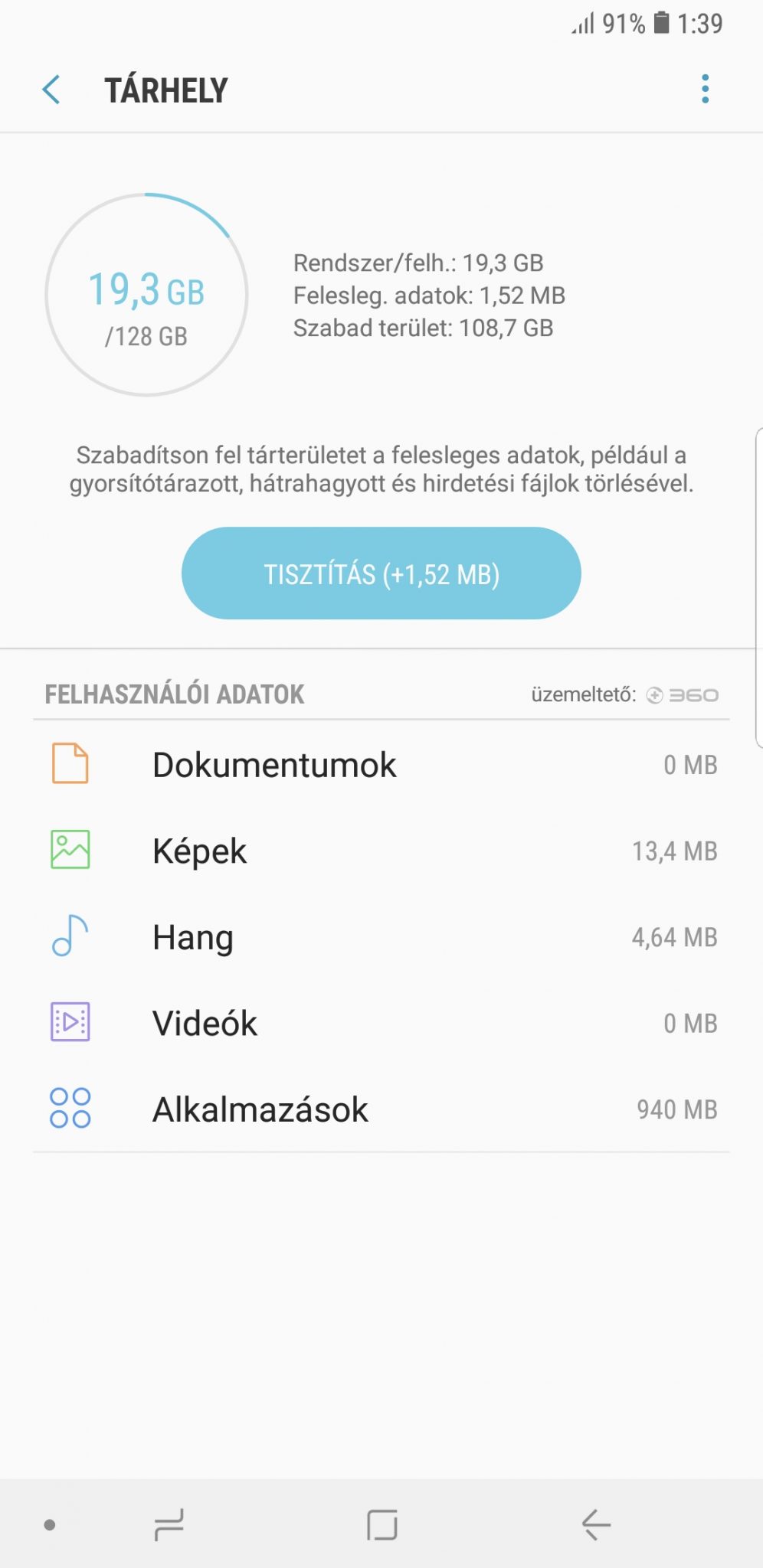The height and width of the screenshot is (1568, 763).
Task: Go back from the Tárhely screen
Action: click(51, 90)
